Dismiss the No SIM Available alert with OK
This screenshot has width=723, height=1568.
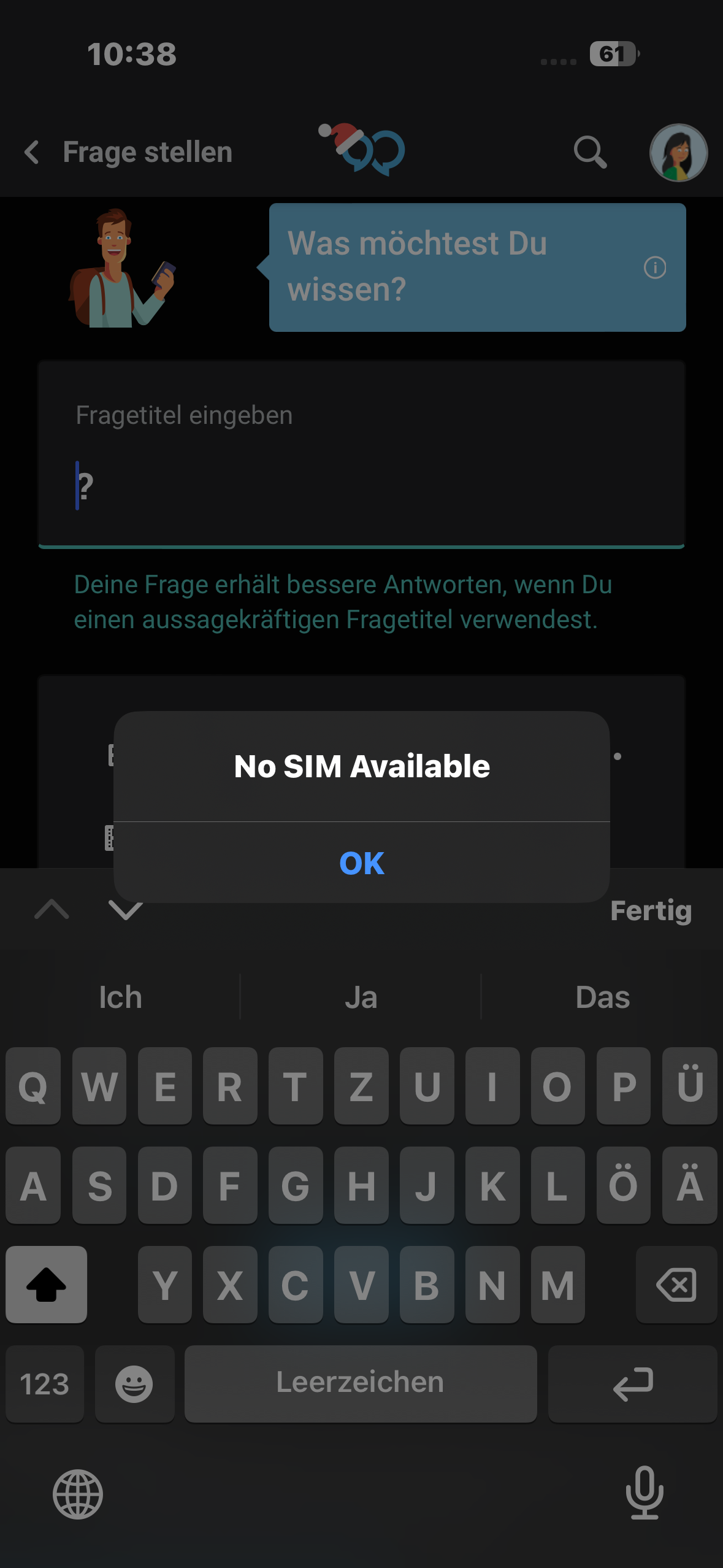362,863
